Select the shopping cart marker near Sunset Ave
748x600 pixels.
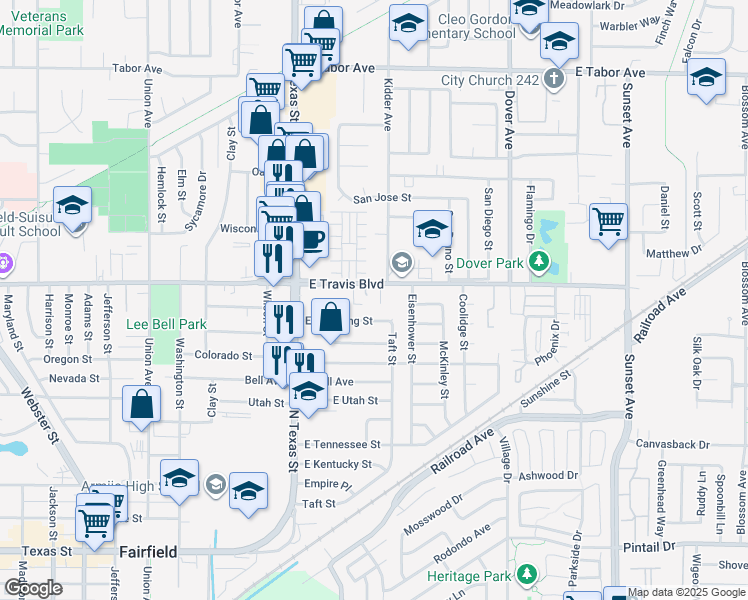(x=608, y=222)
